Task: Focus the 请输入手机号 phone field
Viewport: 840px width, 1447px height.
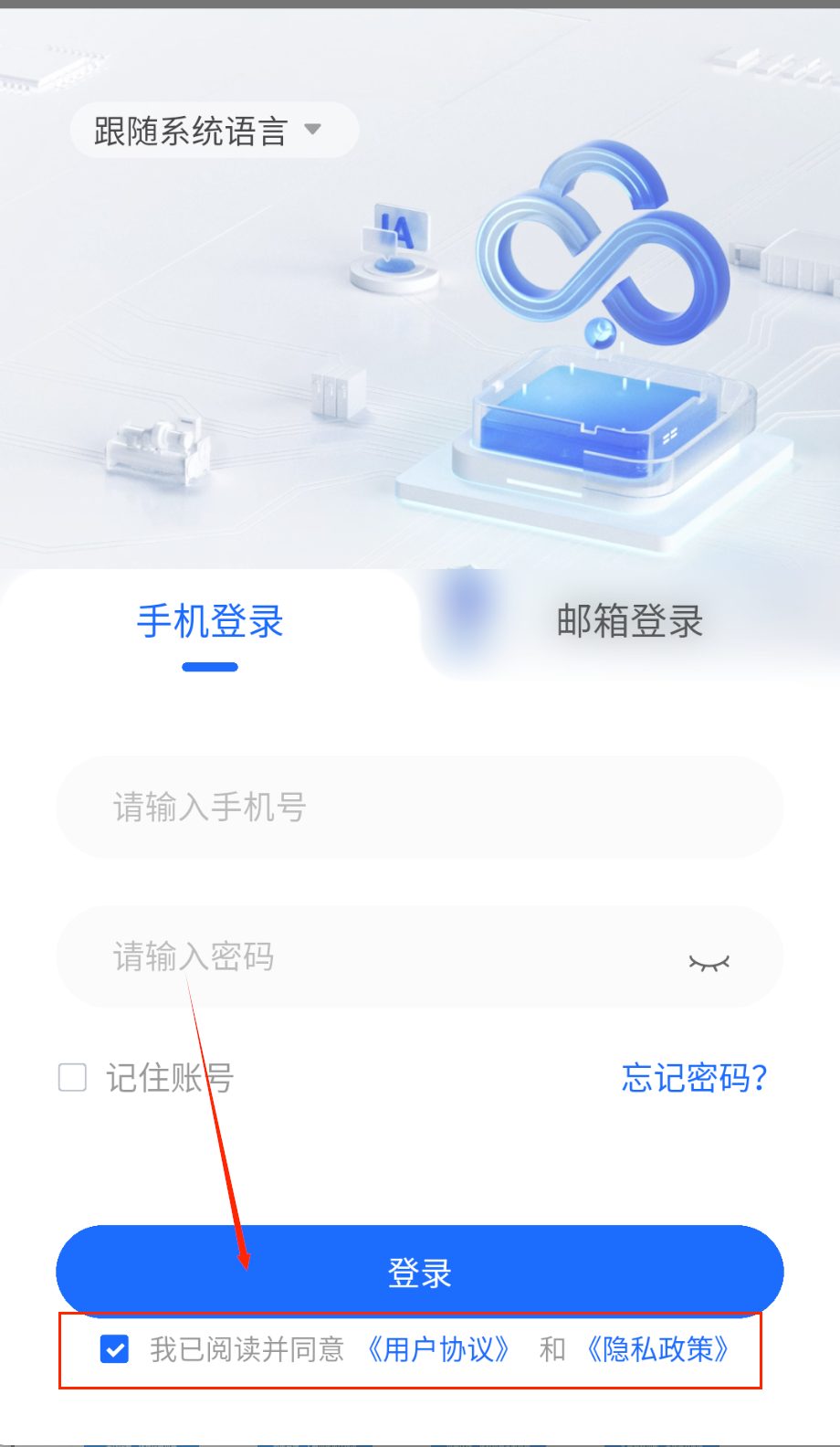Action: click(x=420, y=808)
